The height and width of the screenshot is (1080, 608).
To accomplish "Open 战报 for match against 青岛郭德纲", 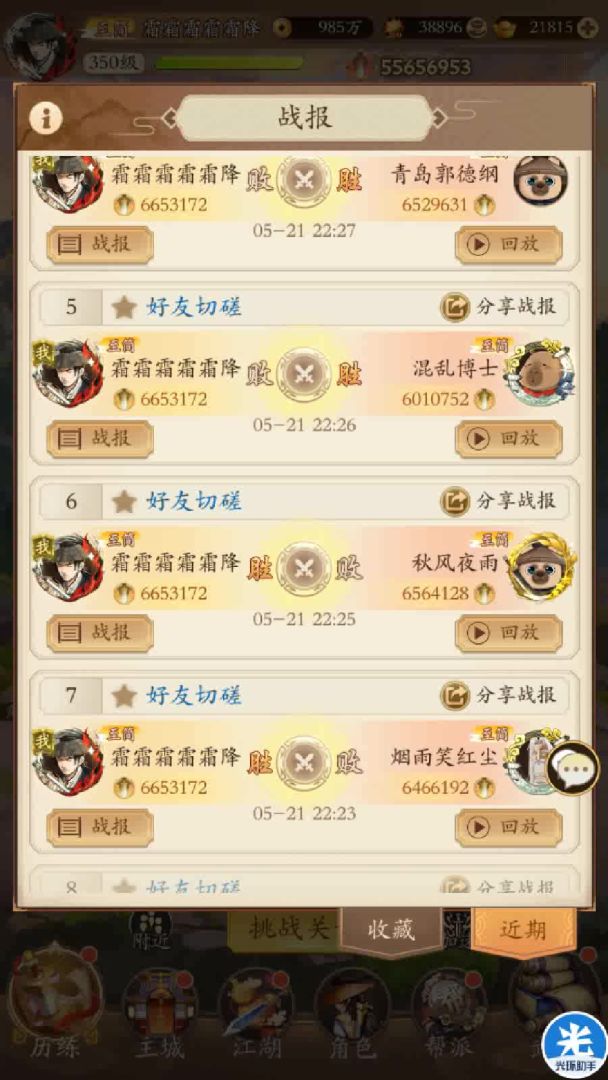I will (x=100, y=244).
